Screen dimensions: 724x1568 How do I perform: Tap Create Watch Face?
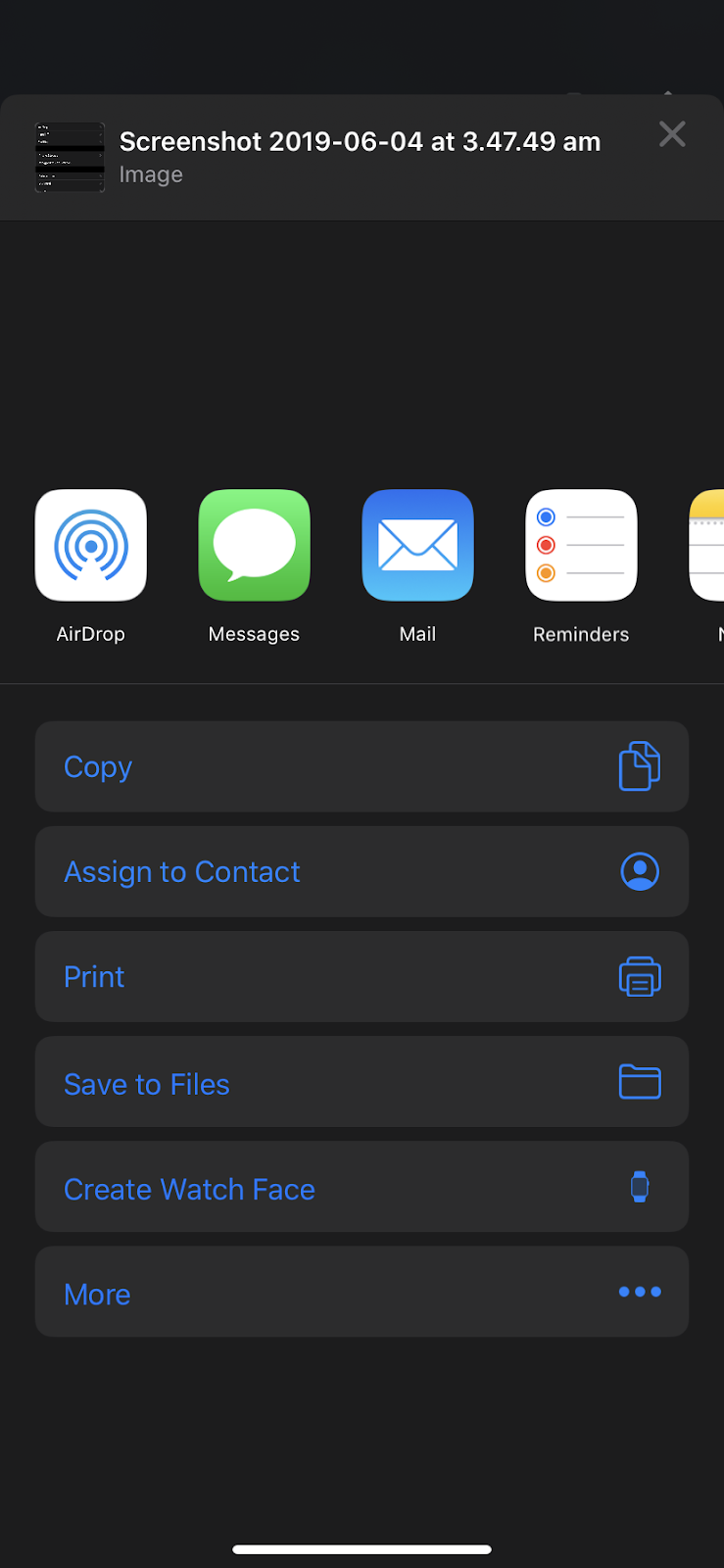click(362, 1186)
